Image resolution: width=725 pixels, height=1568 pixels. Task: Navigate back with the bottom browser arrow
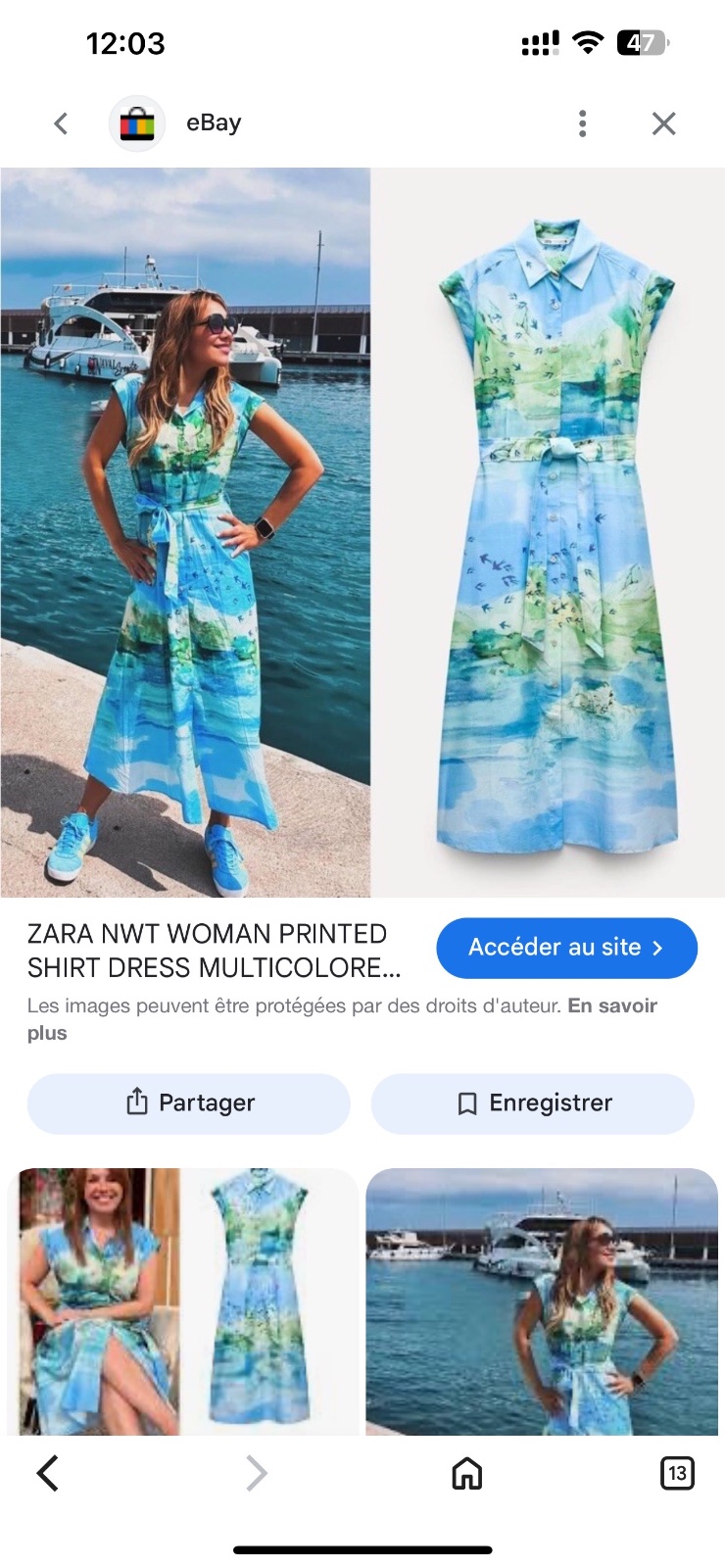tap(47, 1473)
